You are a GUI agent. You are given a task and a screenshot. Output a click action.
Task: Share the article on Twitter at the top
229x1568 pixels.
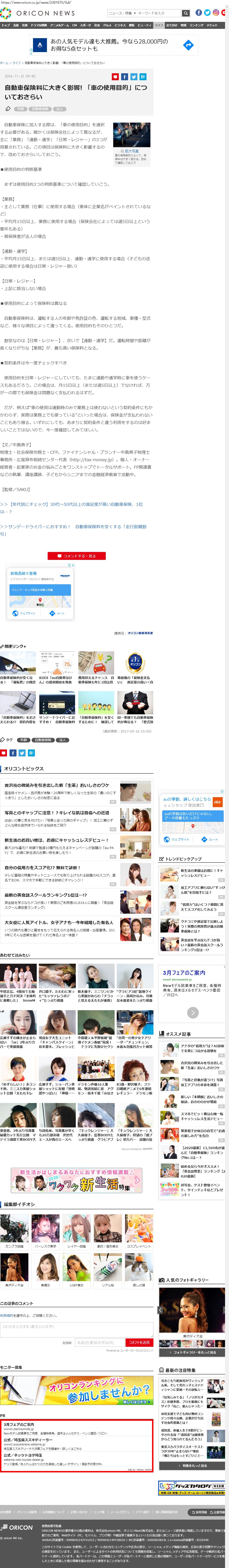(133, 77)
